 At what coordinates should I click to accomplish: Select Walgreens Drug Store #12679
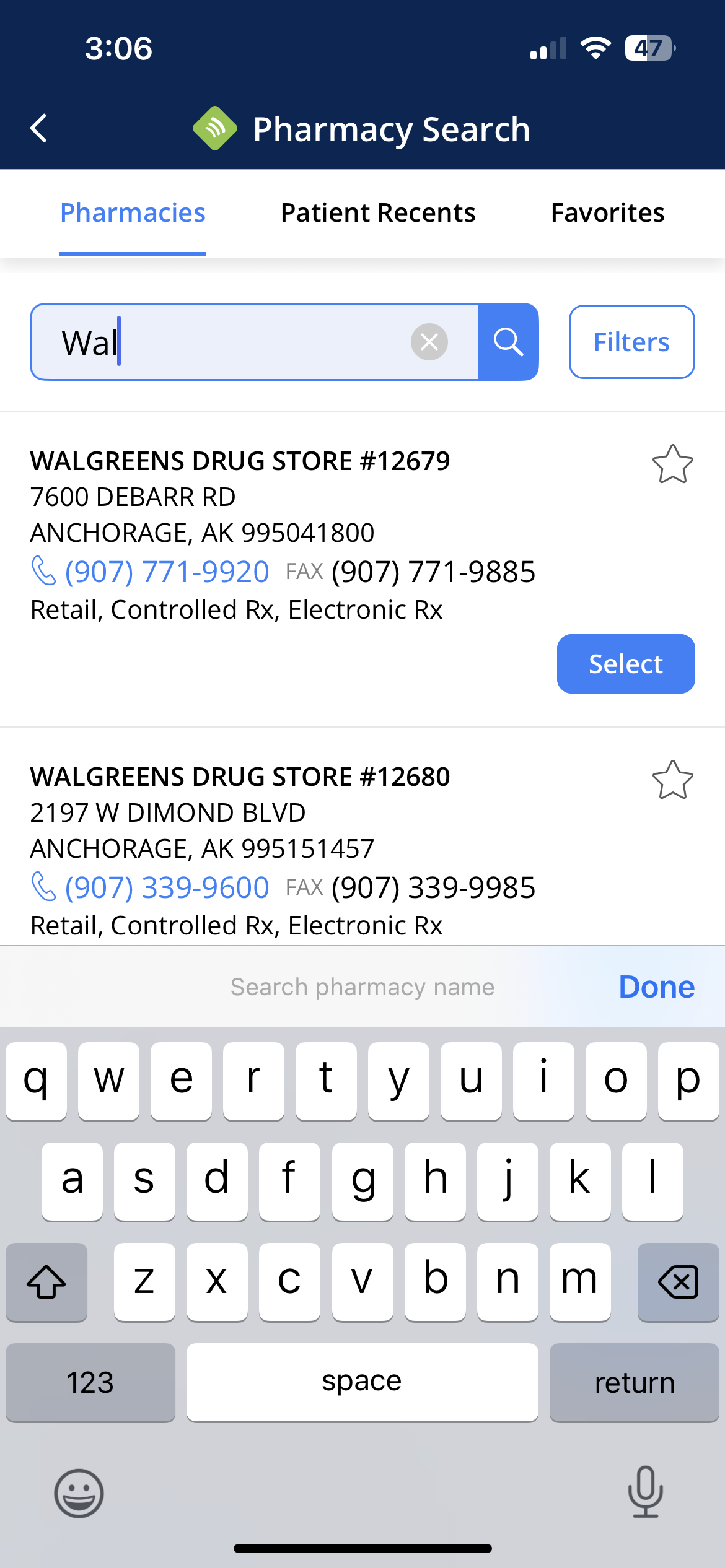click(x=626, y=664)
